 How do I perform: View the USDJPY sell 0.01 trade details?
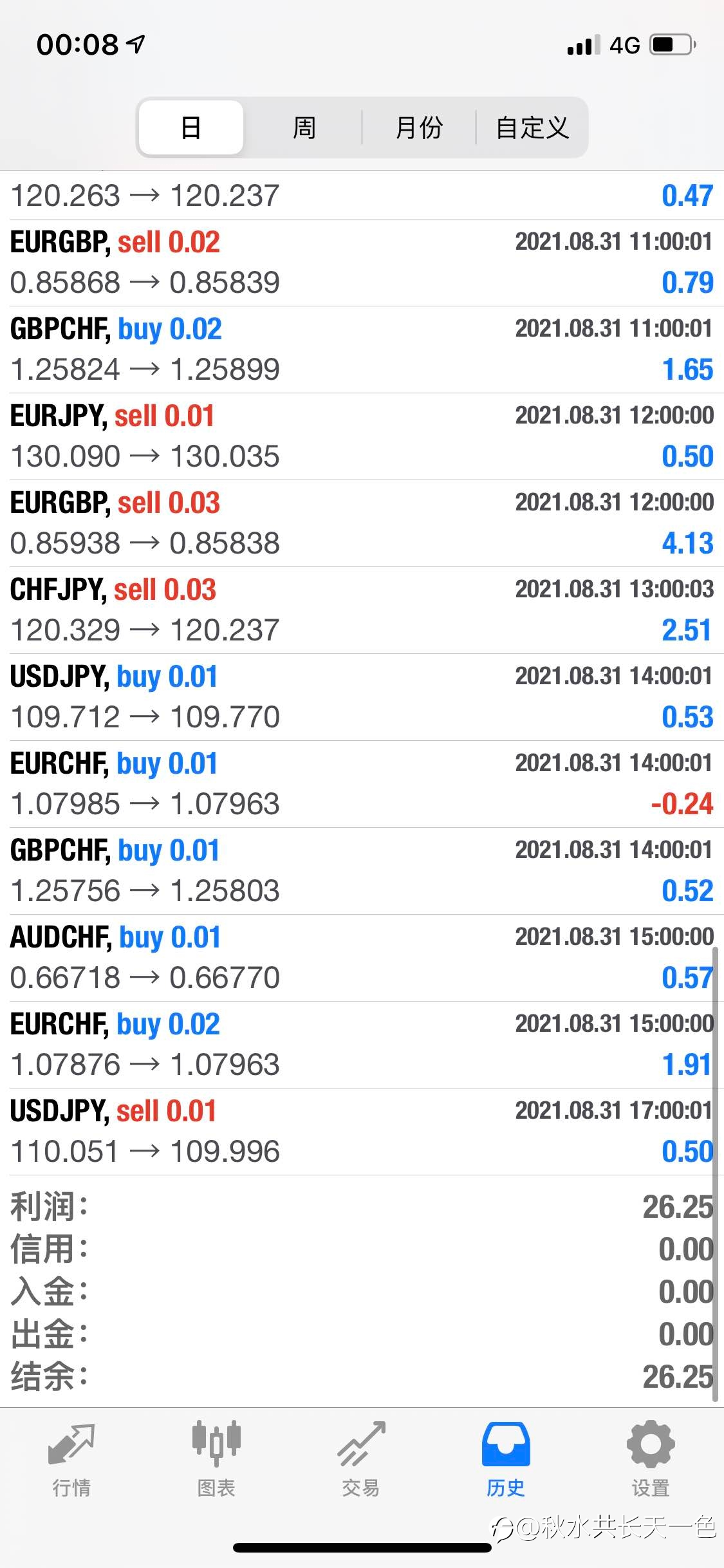[x=362, y=1132]
